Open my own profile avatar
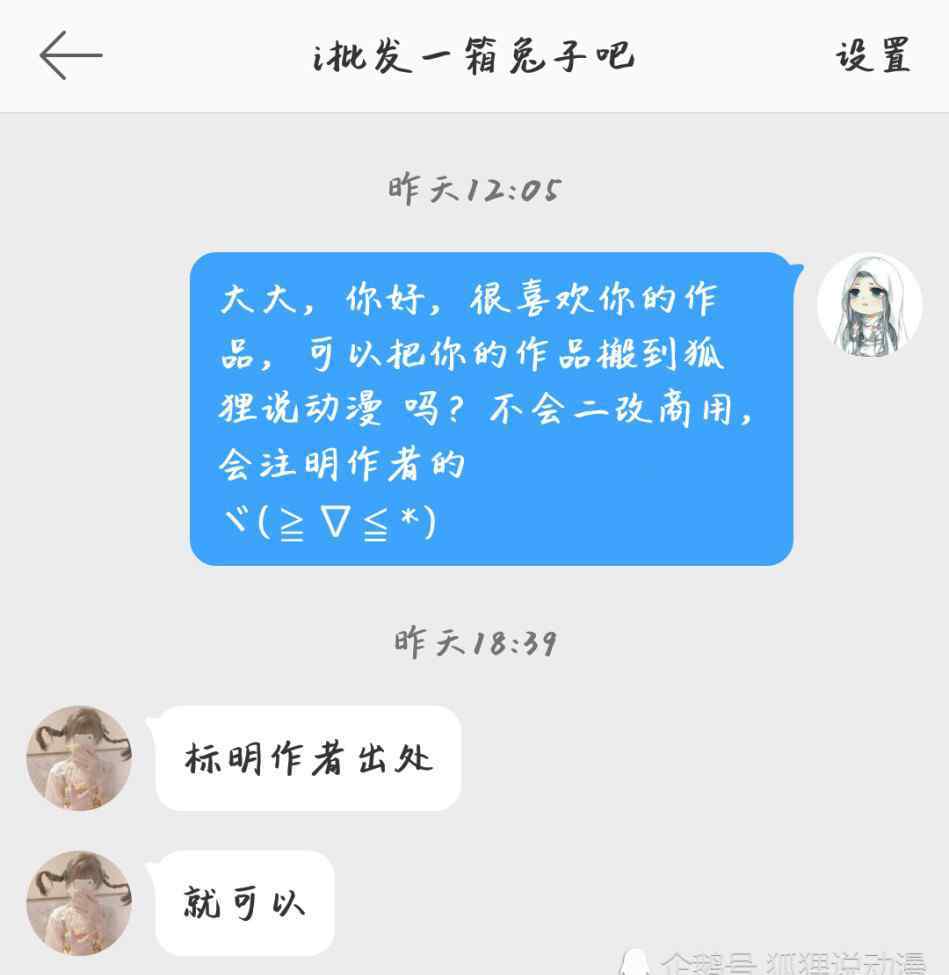Screen dimensions: 949x975 pos(869,305)
